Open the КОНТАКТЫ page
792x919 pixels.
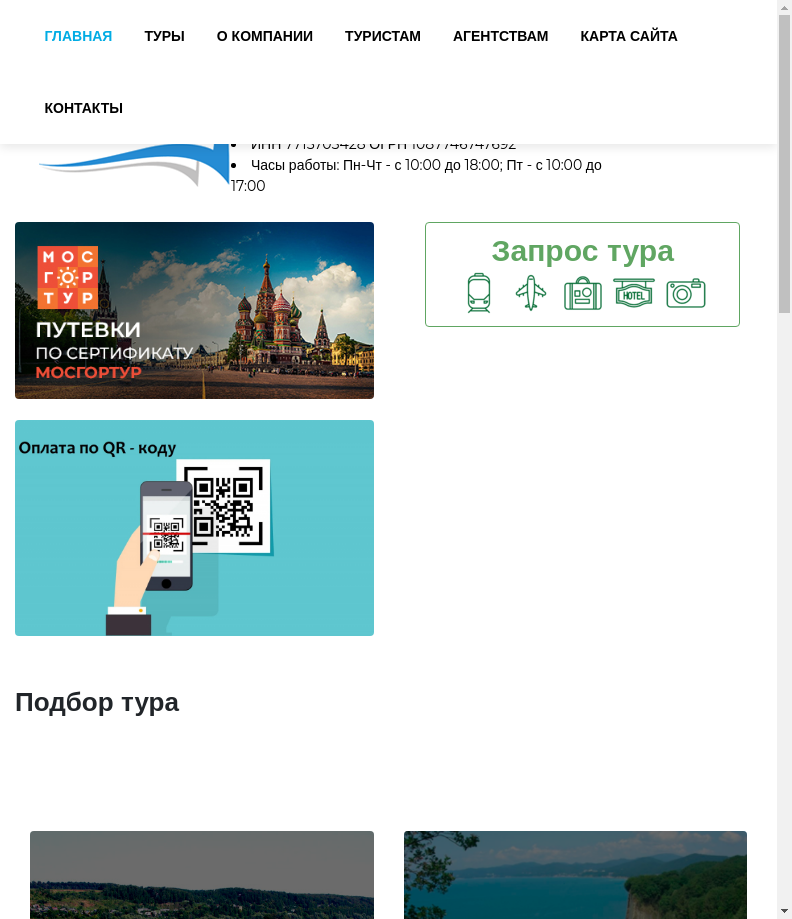click(x=83, y=108)
